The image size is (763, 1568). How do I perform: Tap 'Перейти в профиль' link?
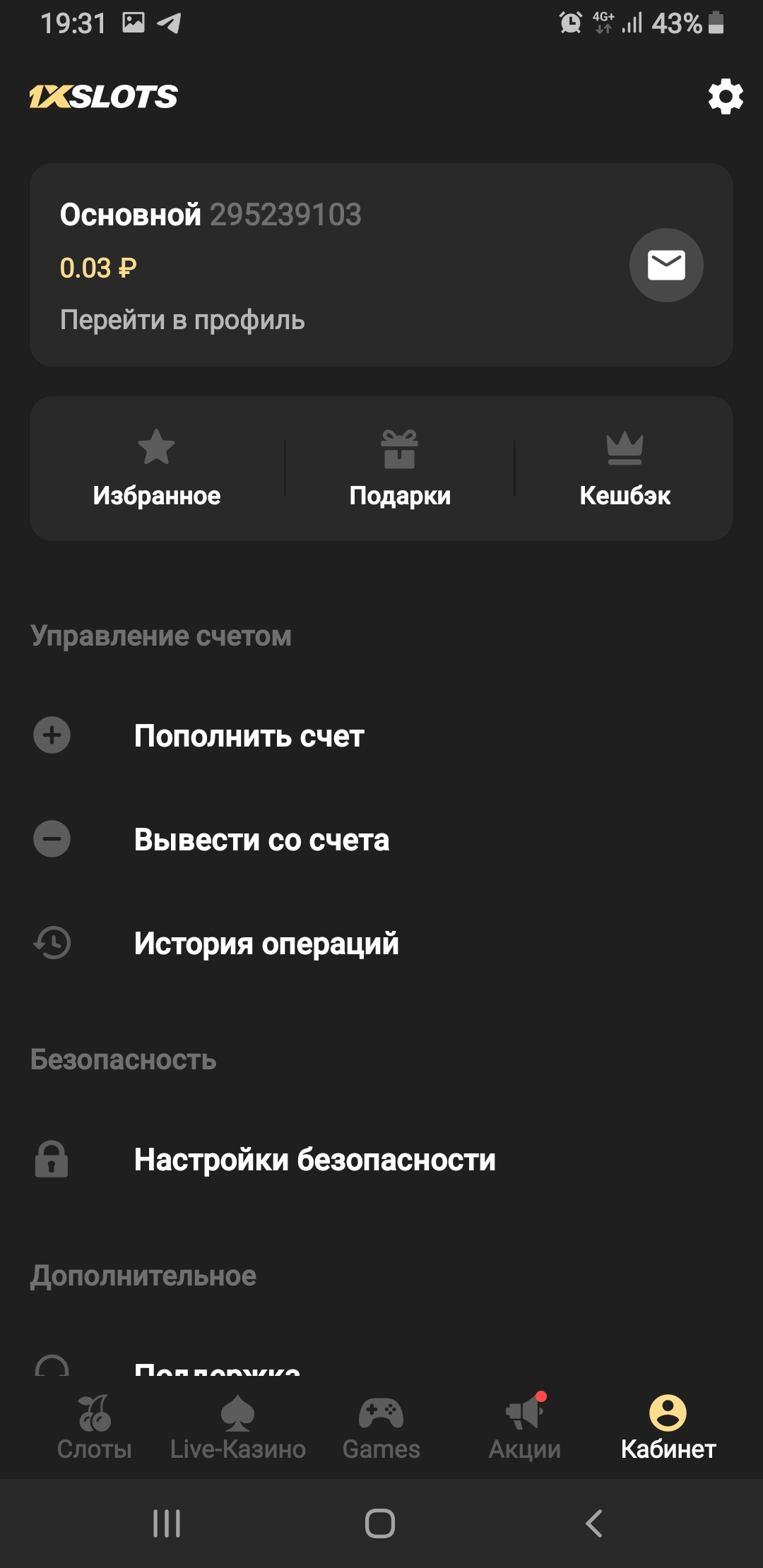pyautogui.click(x=182, y=320)
